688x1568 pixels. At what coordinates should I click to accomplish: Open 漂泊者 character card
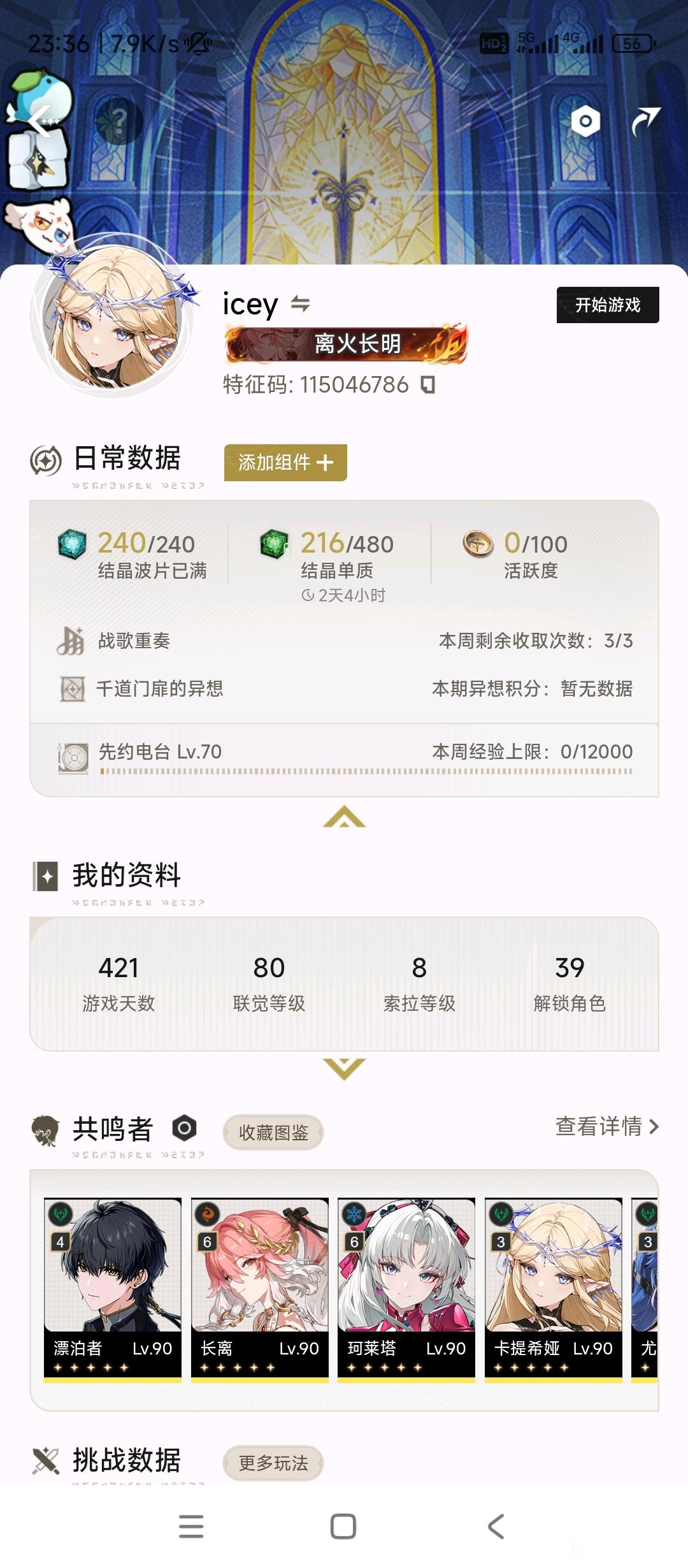[113, 1289]
